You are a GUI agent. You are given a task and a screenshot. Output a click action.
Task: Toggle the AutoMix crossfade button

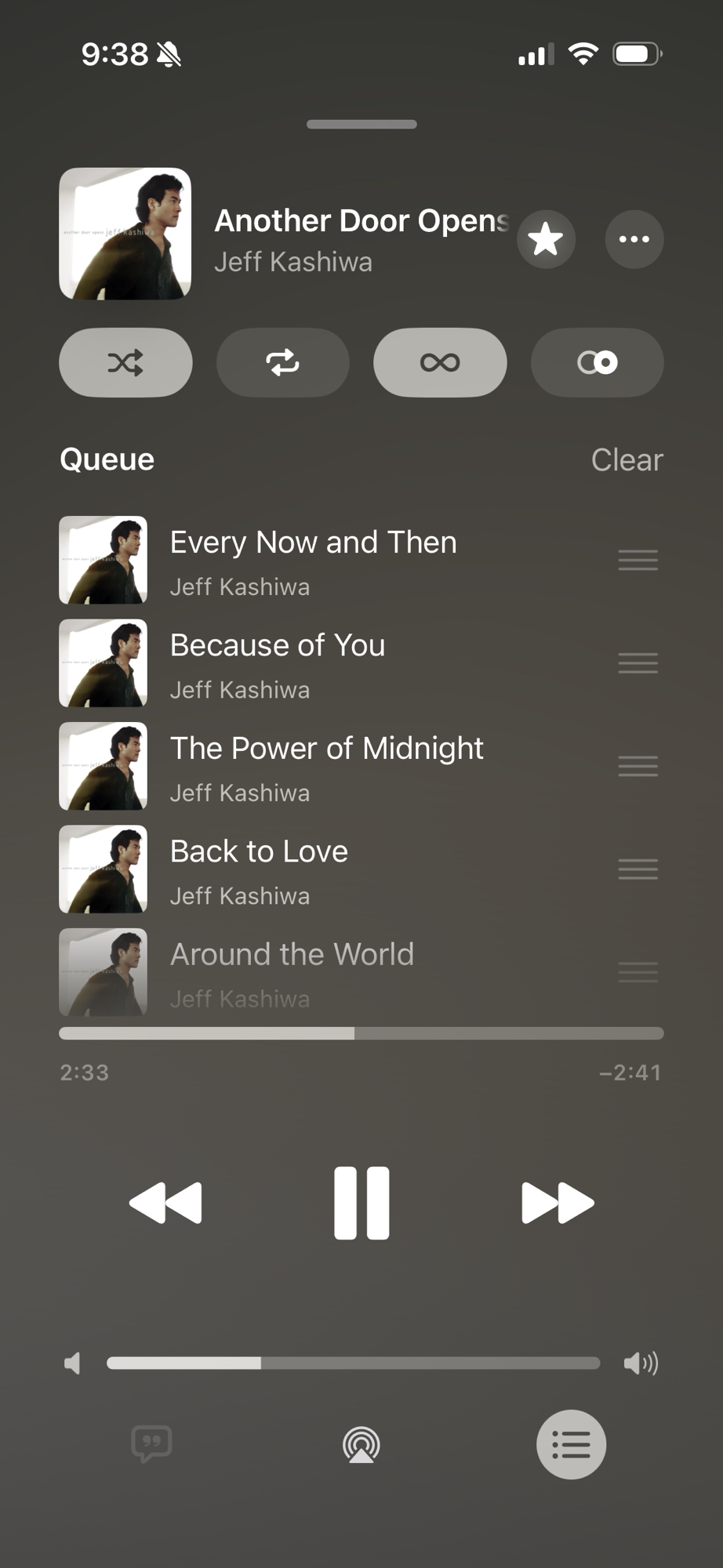pyautogui.click(x=597, y=362)
